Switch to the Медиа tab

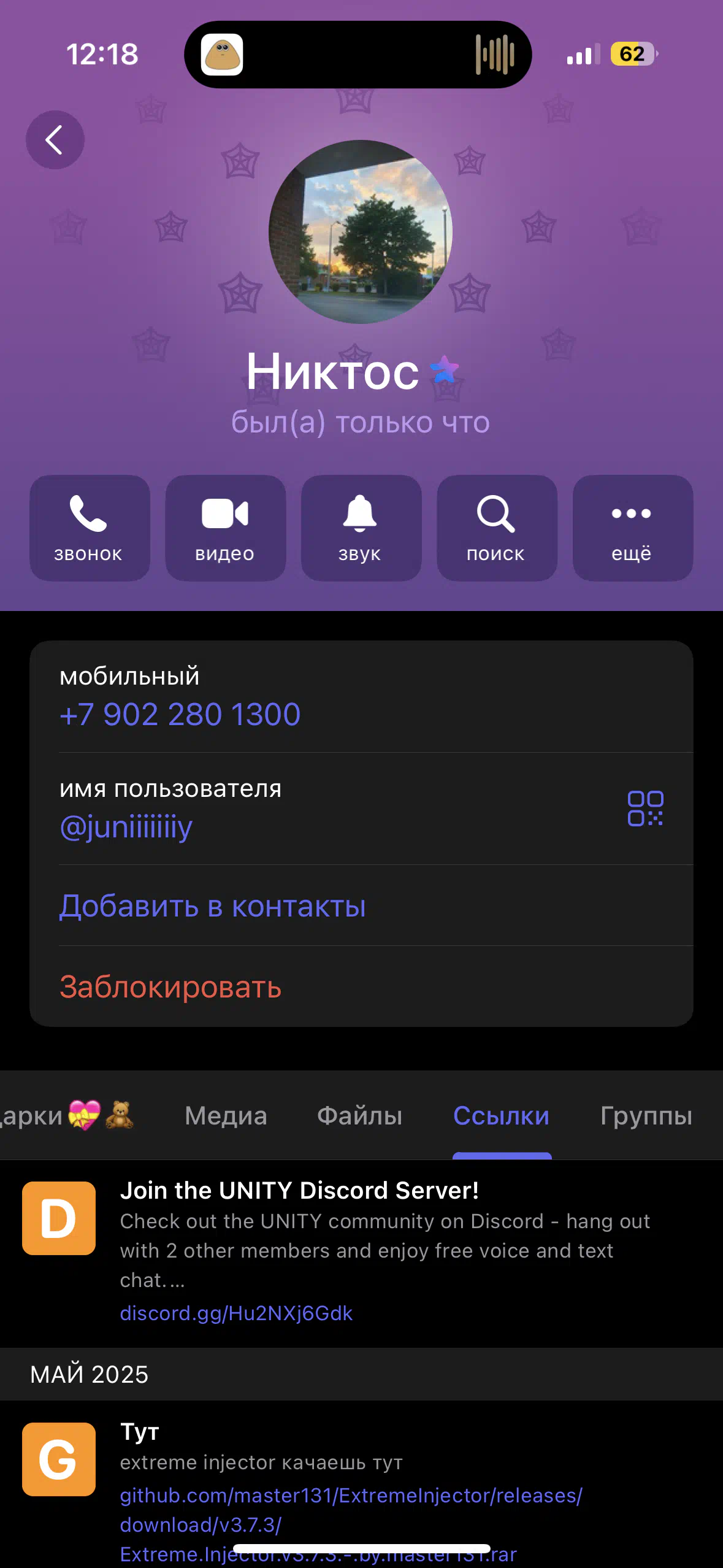[x=226, y=1115]
